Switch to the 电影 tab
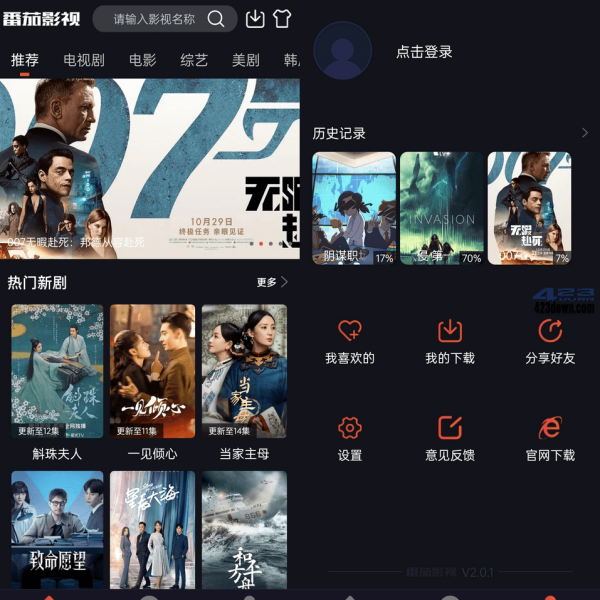The width and height of the screenshot is (600, 600). [x=143, y=60]
